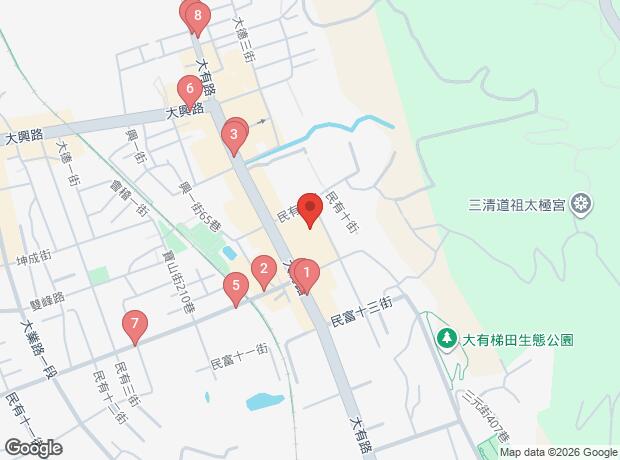
Task: Select map marker number 7
Action: pyautogui.click(x=134, y=325)
